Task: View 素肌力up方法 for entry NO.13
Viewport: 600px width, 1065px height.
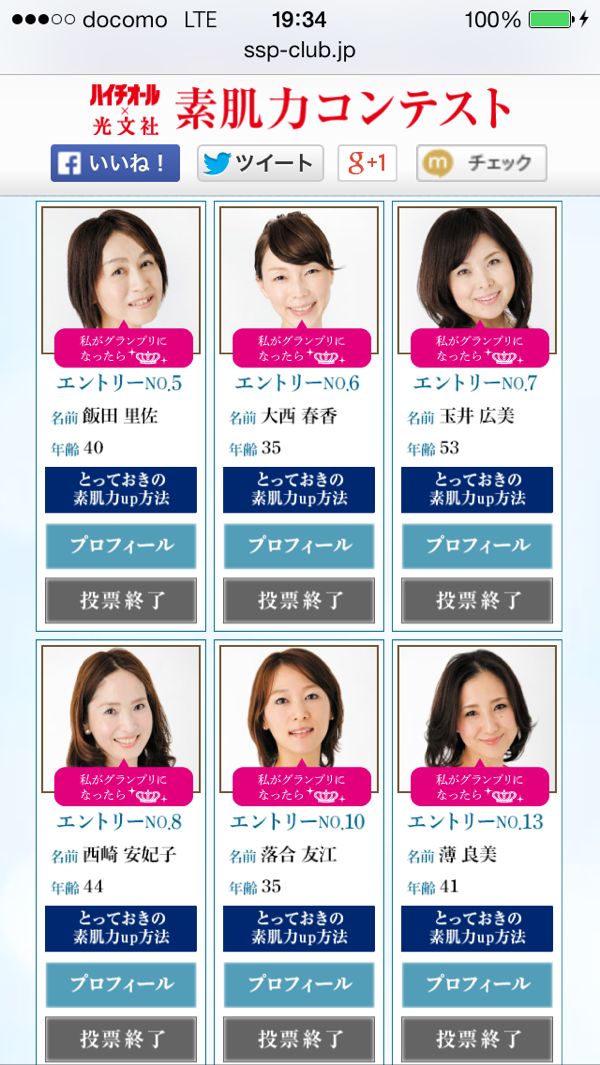Action: coord(477,928)
